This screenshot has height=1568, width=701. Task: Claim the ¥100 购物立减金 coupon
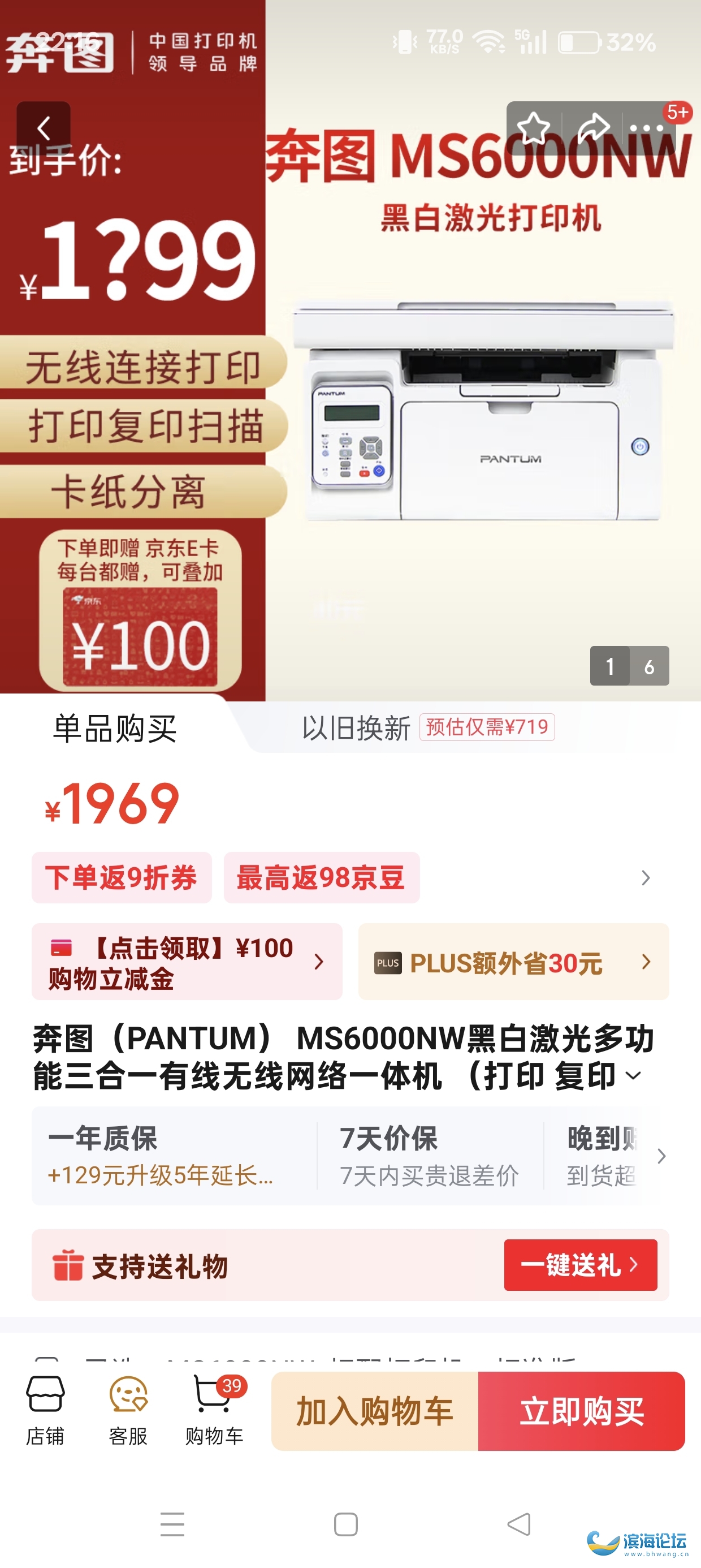pyautogui.click(x=187, y=962)
